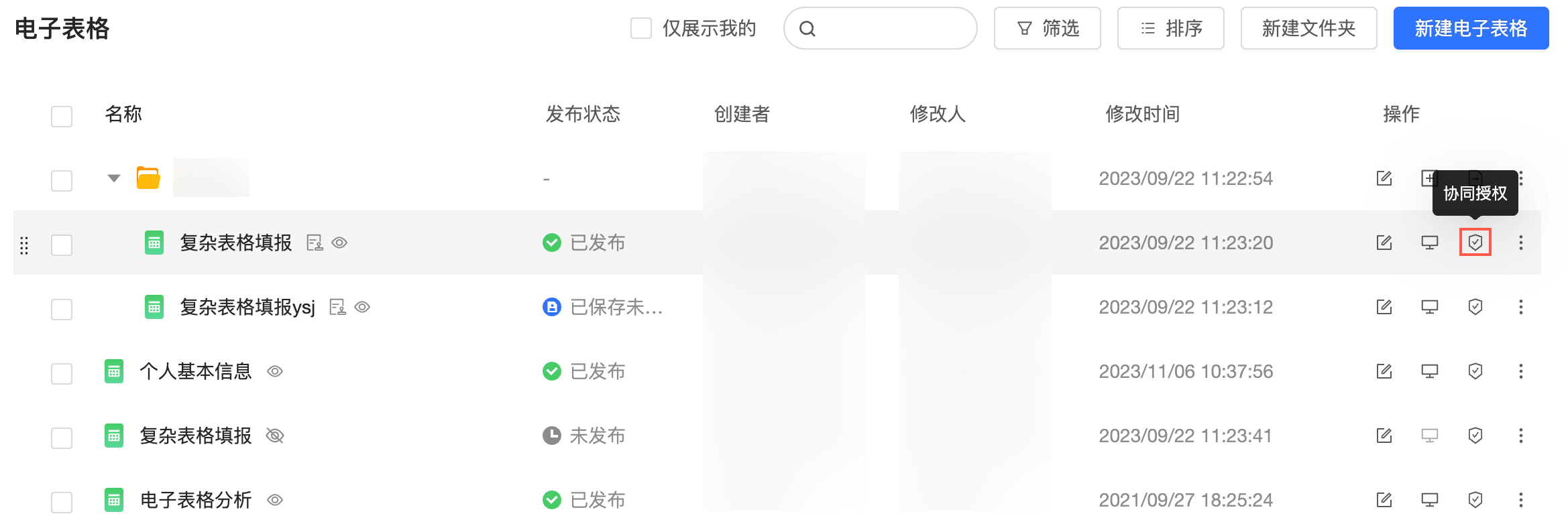Screen dimensions: 1568x528
Task: Open 复杂表格填报ysj spreadsheet
Action: 247,307
